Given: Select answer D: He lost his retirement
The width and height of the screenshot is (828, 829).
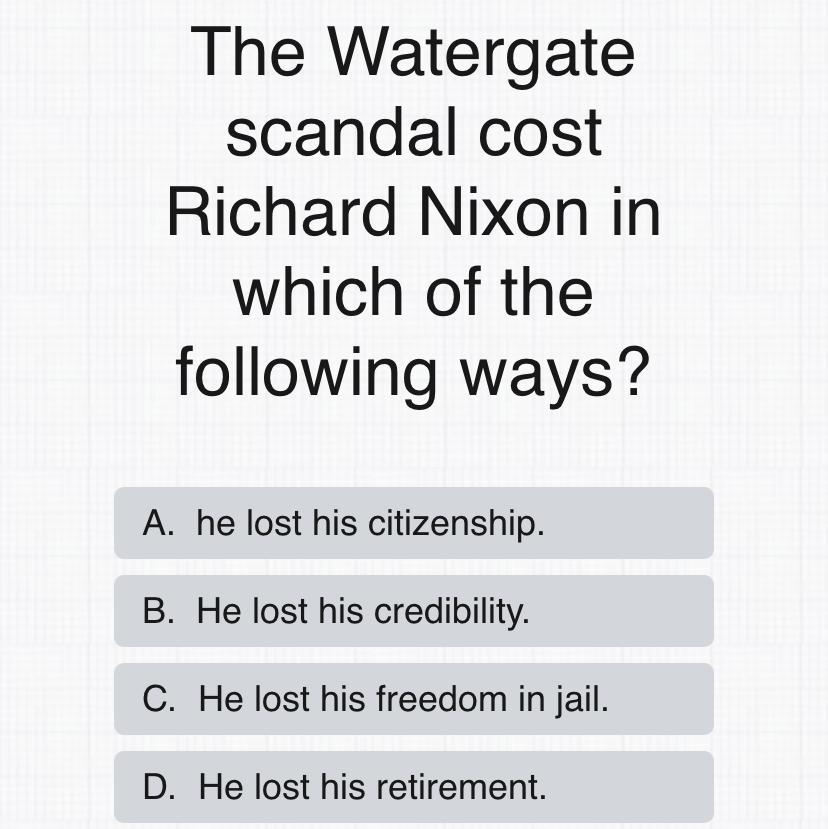Looking at the screenshot, I should 413,786.
